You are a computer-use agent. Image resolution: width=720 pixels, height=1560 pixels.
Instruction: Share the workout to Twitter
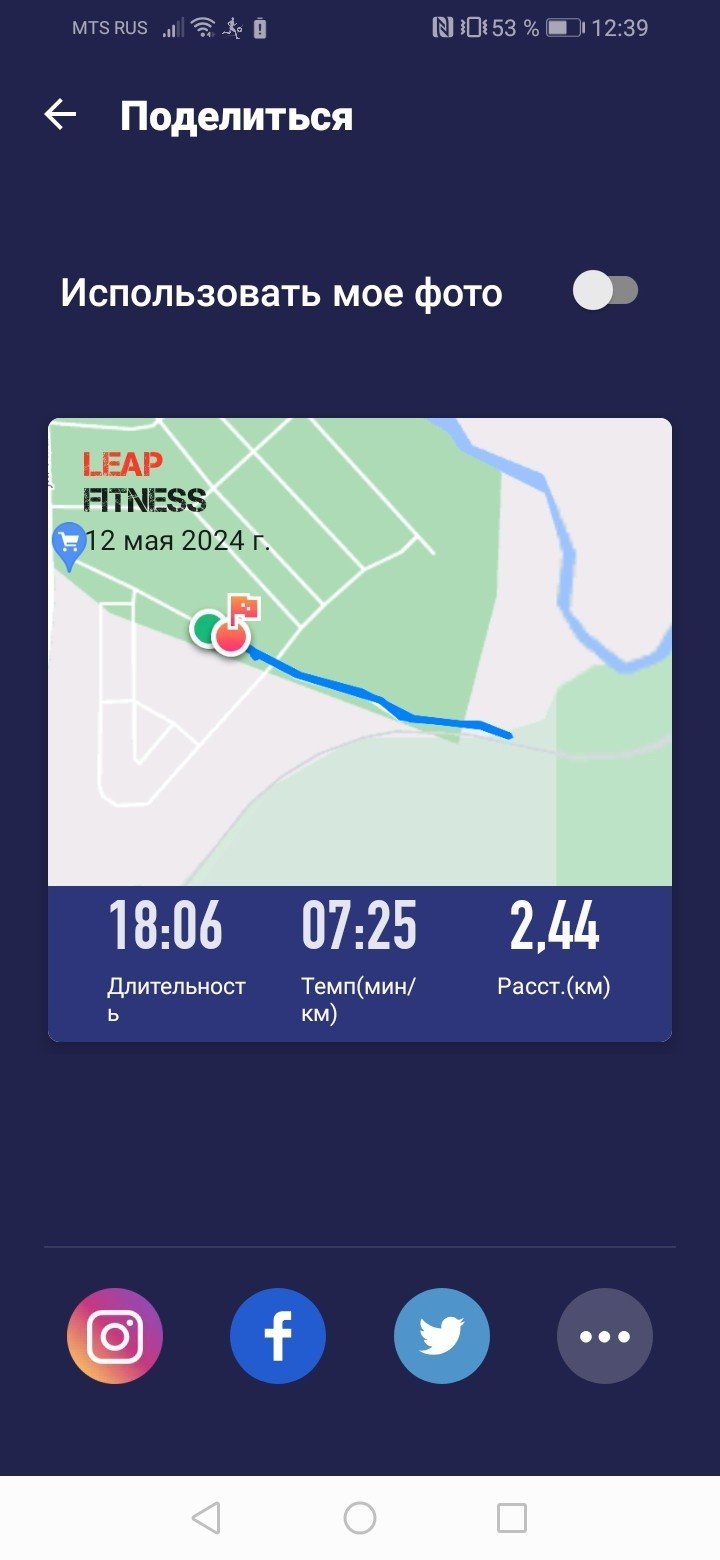(442, 1336)
